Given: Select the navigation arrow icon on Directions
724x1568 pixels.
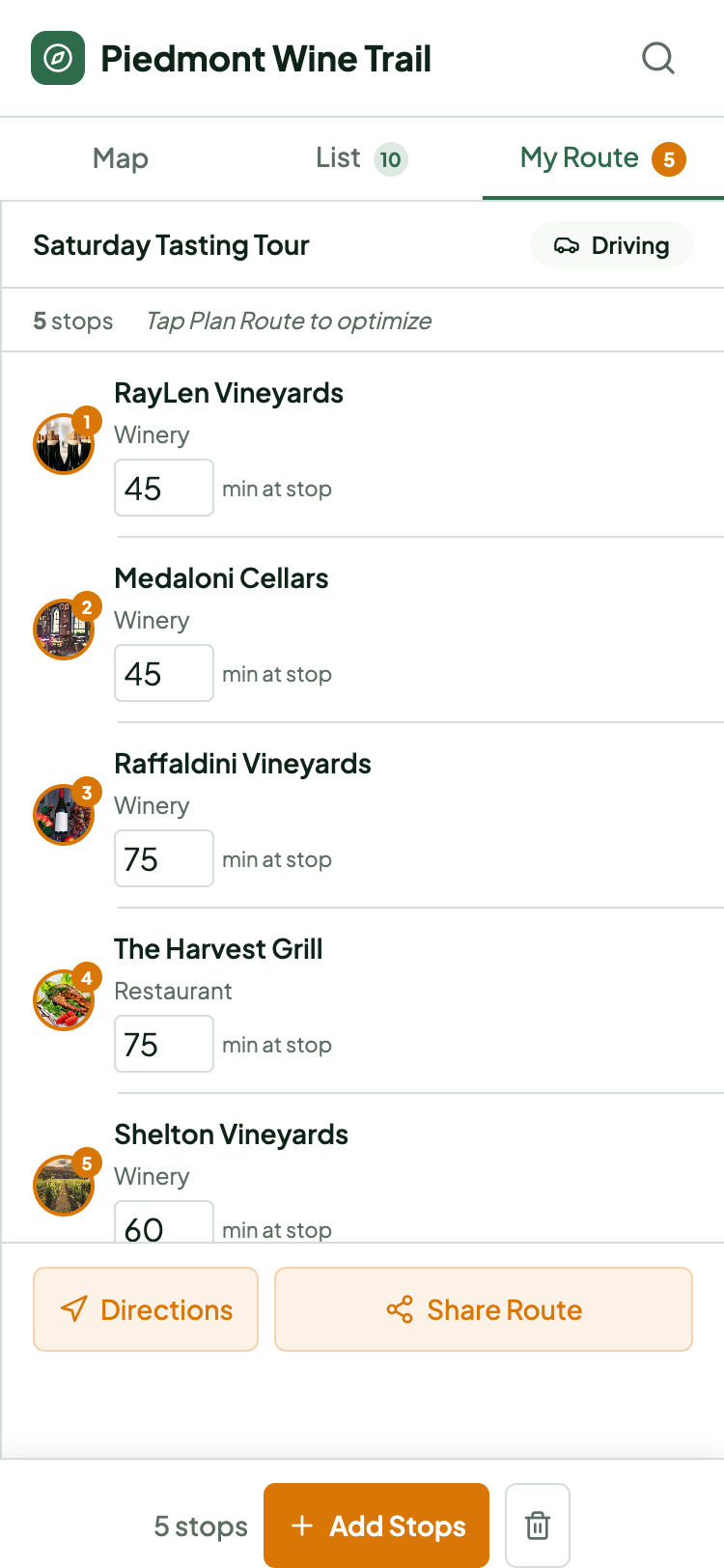Looking at the screenshot, I should click(74, 1309).
